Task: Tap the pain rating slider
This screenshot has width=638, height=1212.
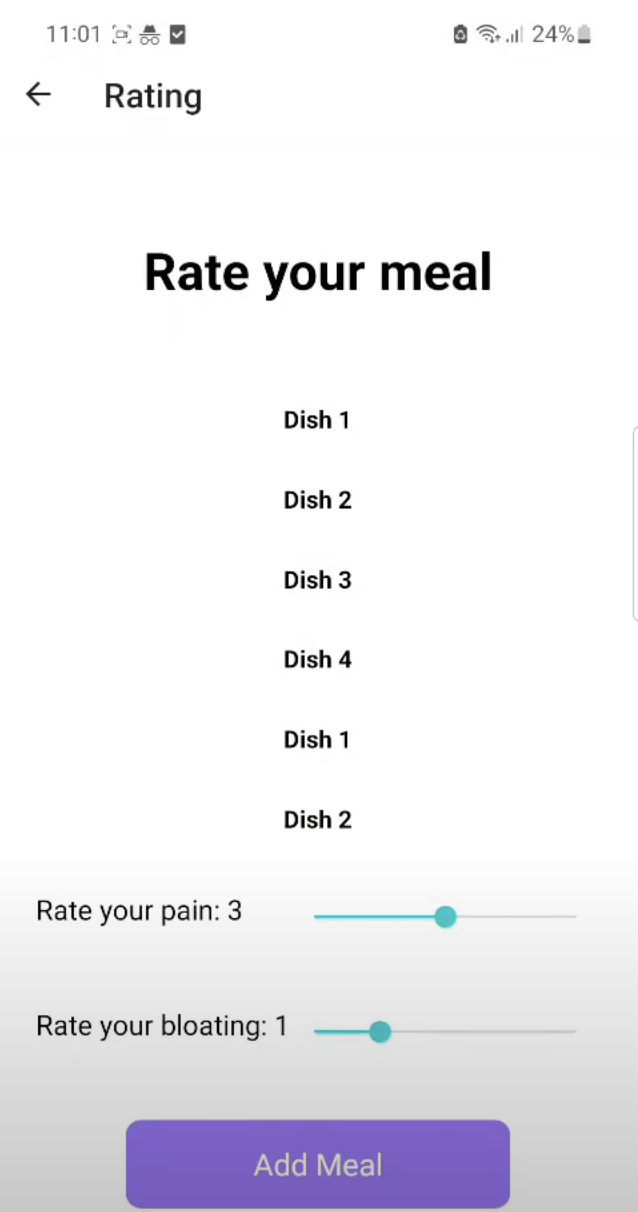Action: tap(445, 916)
